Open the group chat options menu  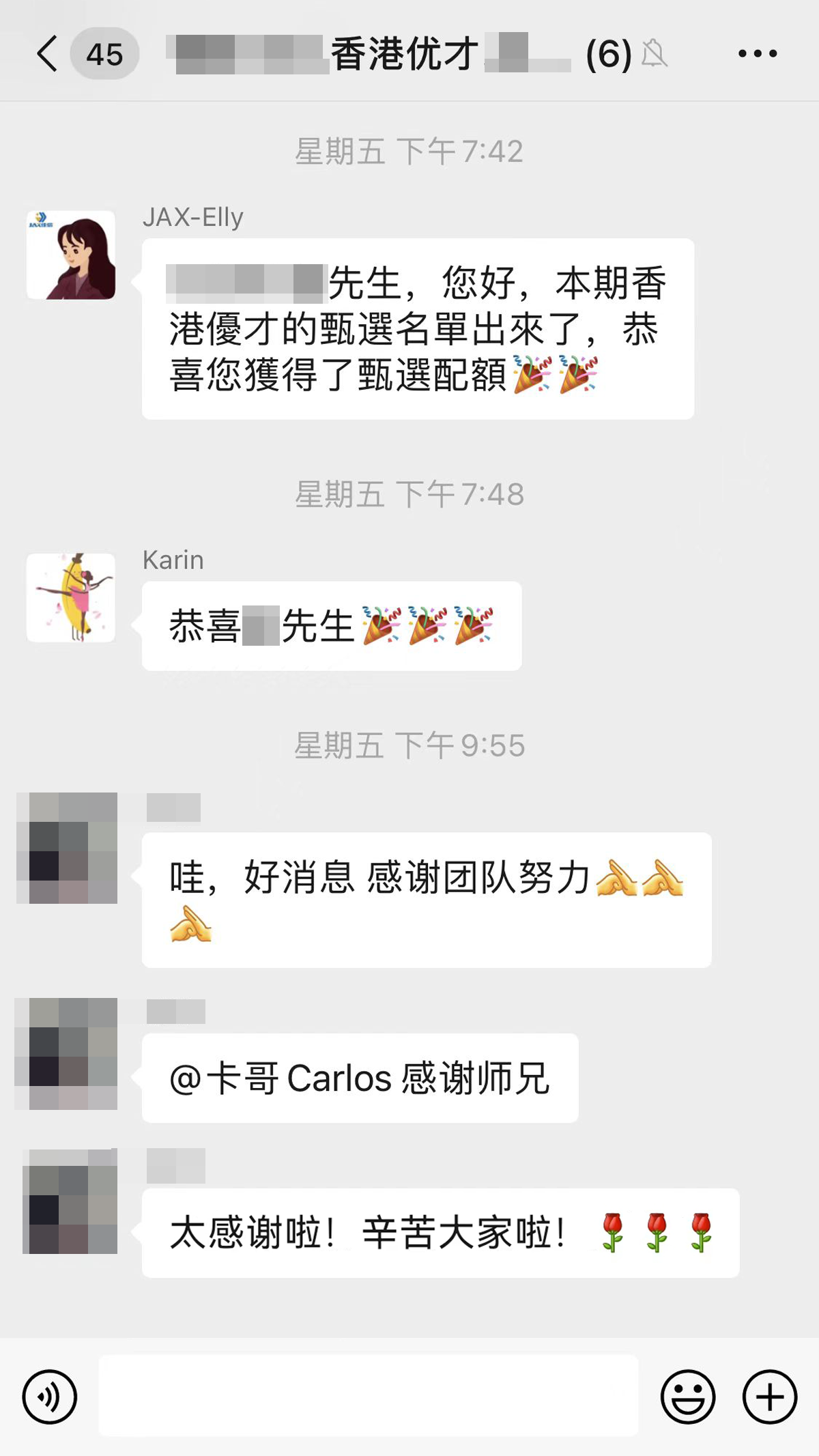[x=758, y=54]
